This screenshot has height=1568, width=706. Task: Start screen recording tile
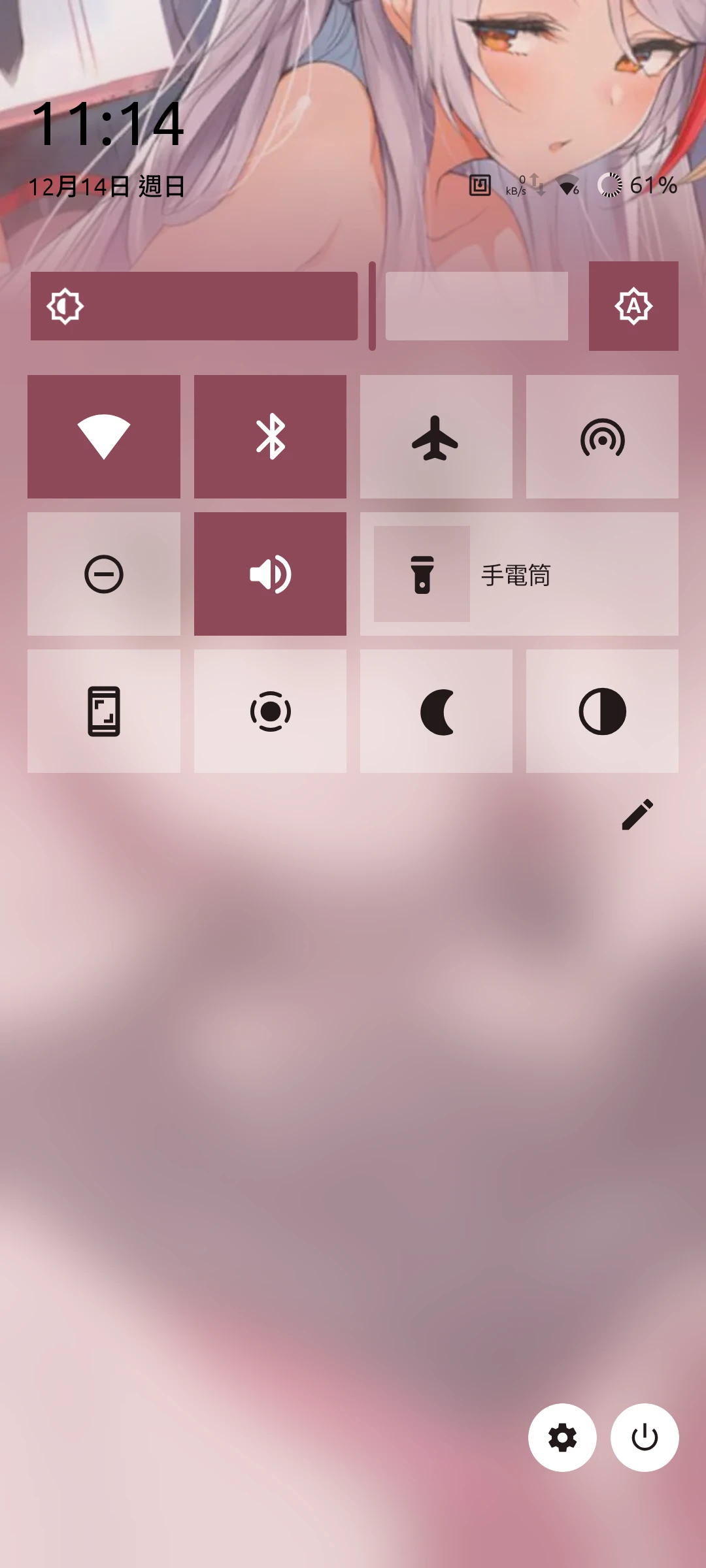[270, 711]
